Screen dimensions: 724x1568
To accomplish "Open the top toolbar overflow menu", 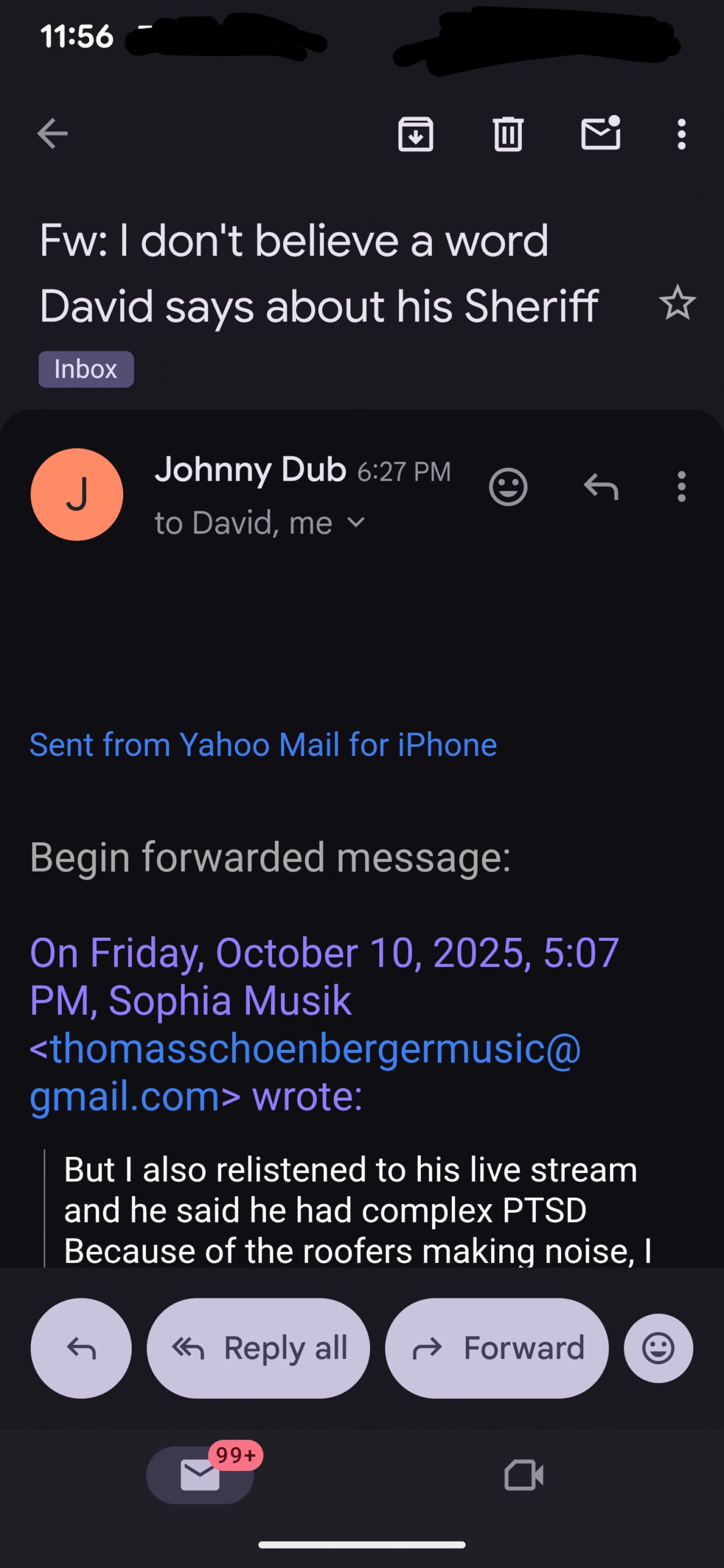I will click(681, 134).
